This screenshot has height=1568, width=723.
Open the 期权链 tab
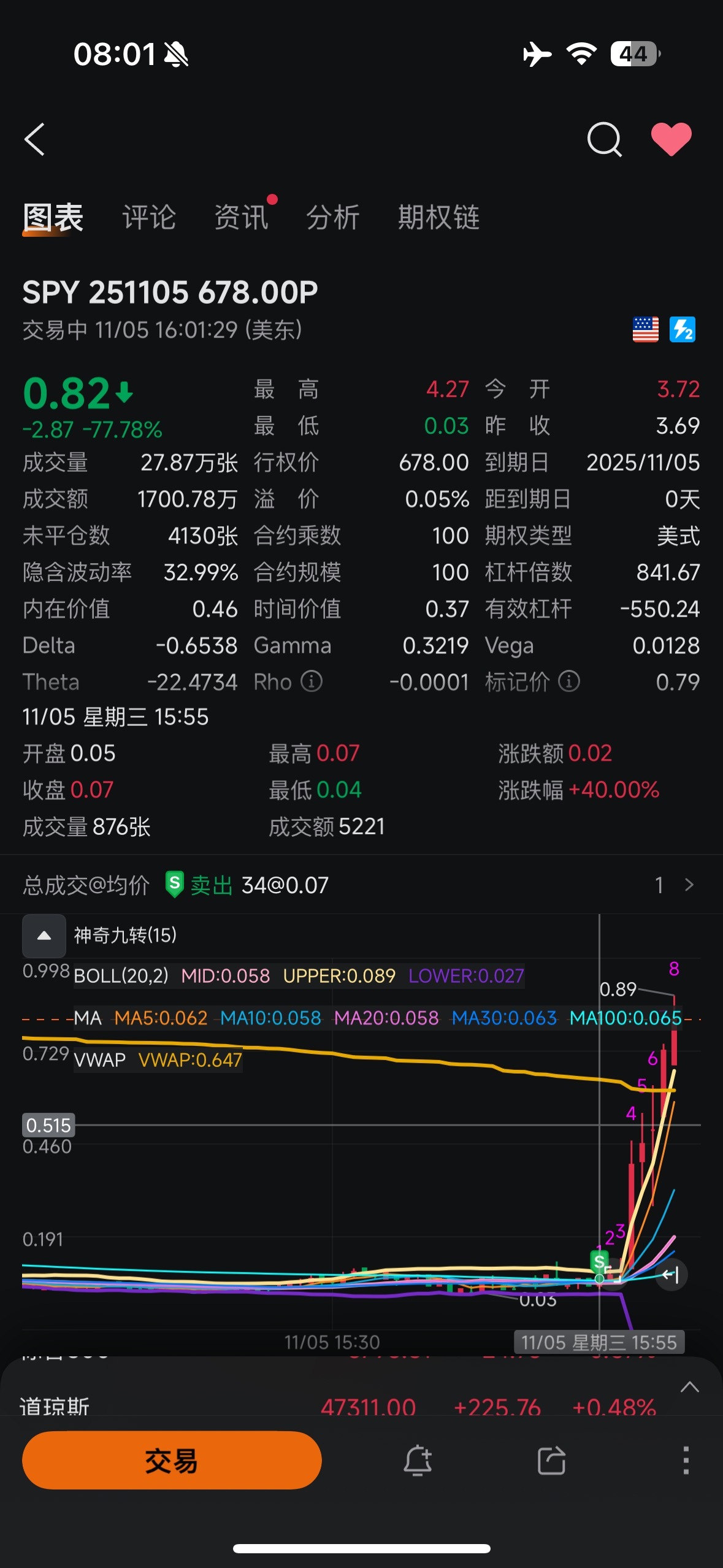pyautogui.click(x=438, y=217)
